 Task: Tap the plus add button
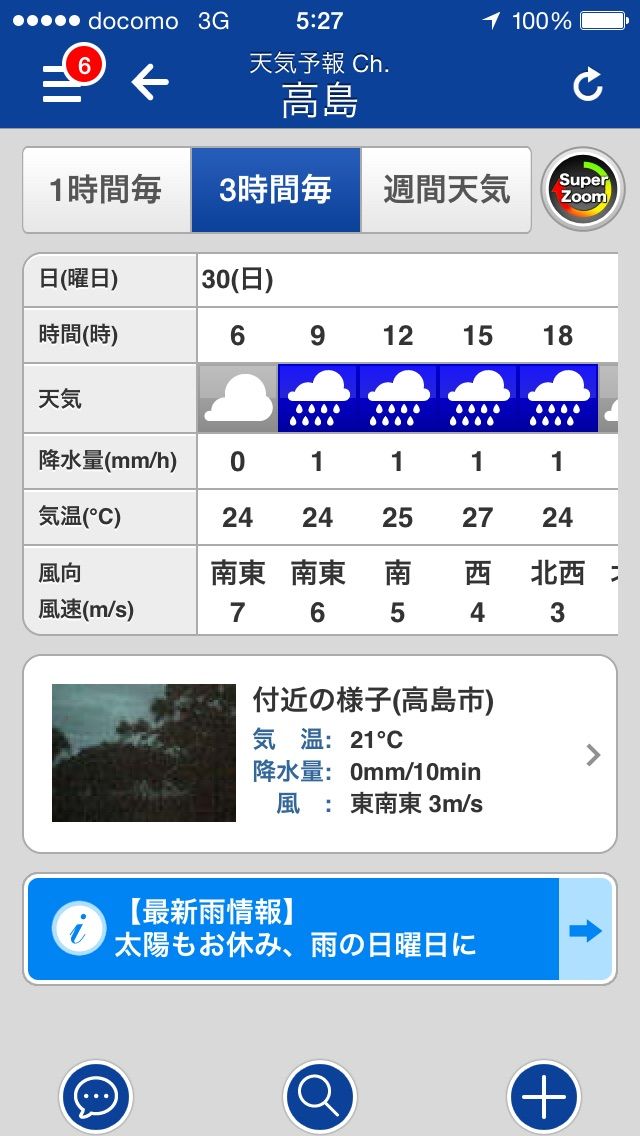544,1098
